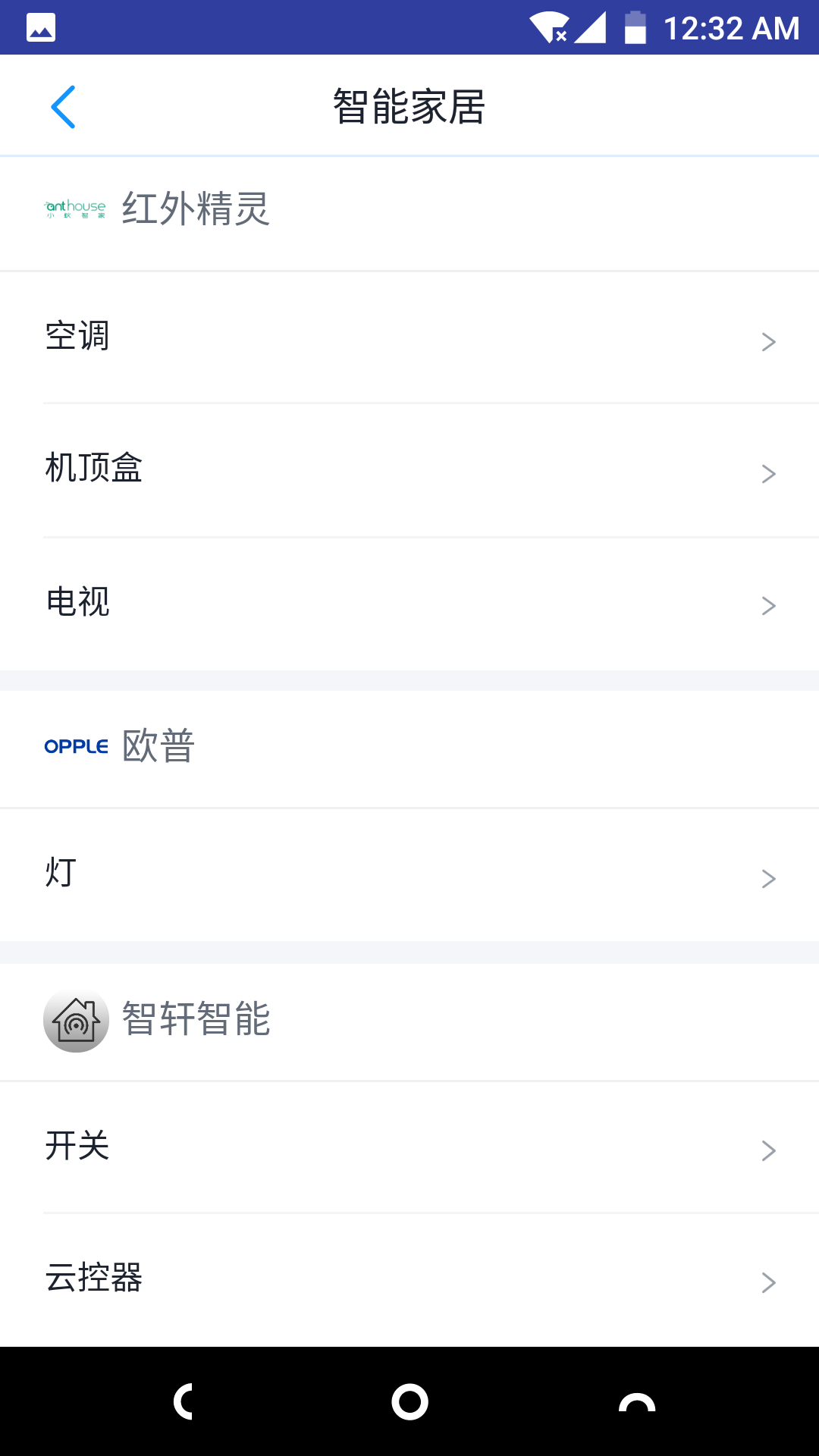Tap the system home button
Viewport: 819px width, 1456px height.
pos(409,1401)
